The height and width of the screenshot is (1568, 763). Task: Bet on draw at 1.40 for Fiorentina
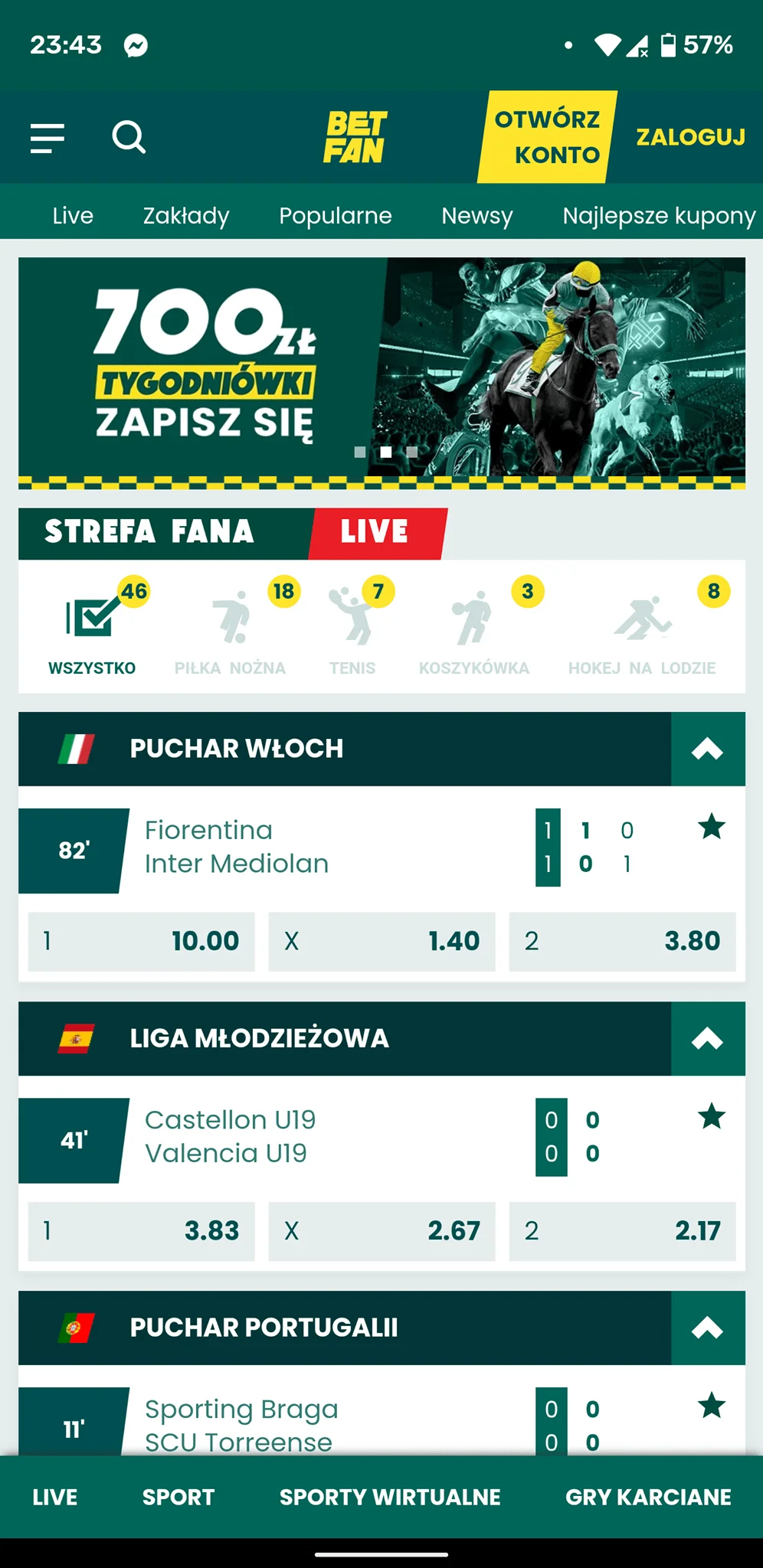point(381,941)
